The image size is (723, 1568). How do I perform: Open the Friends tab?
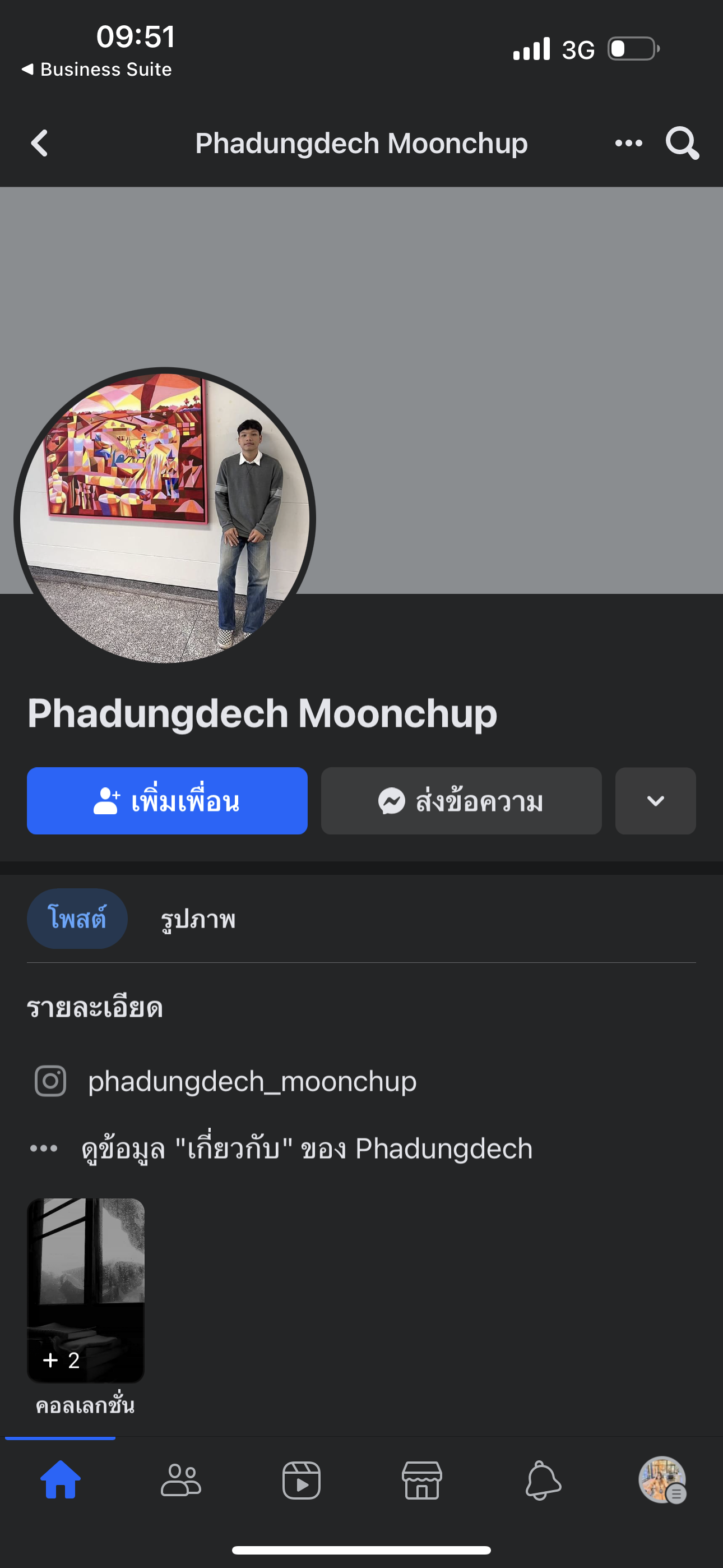coord(180,1480)
